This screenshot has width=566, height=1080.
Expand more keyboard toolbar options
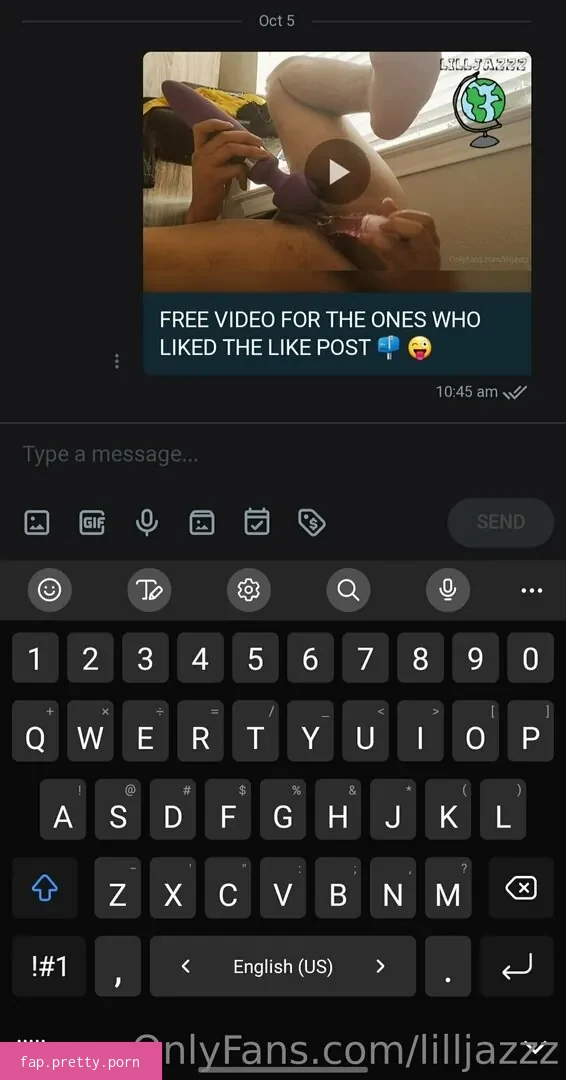(532, 590)
